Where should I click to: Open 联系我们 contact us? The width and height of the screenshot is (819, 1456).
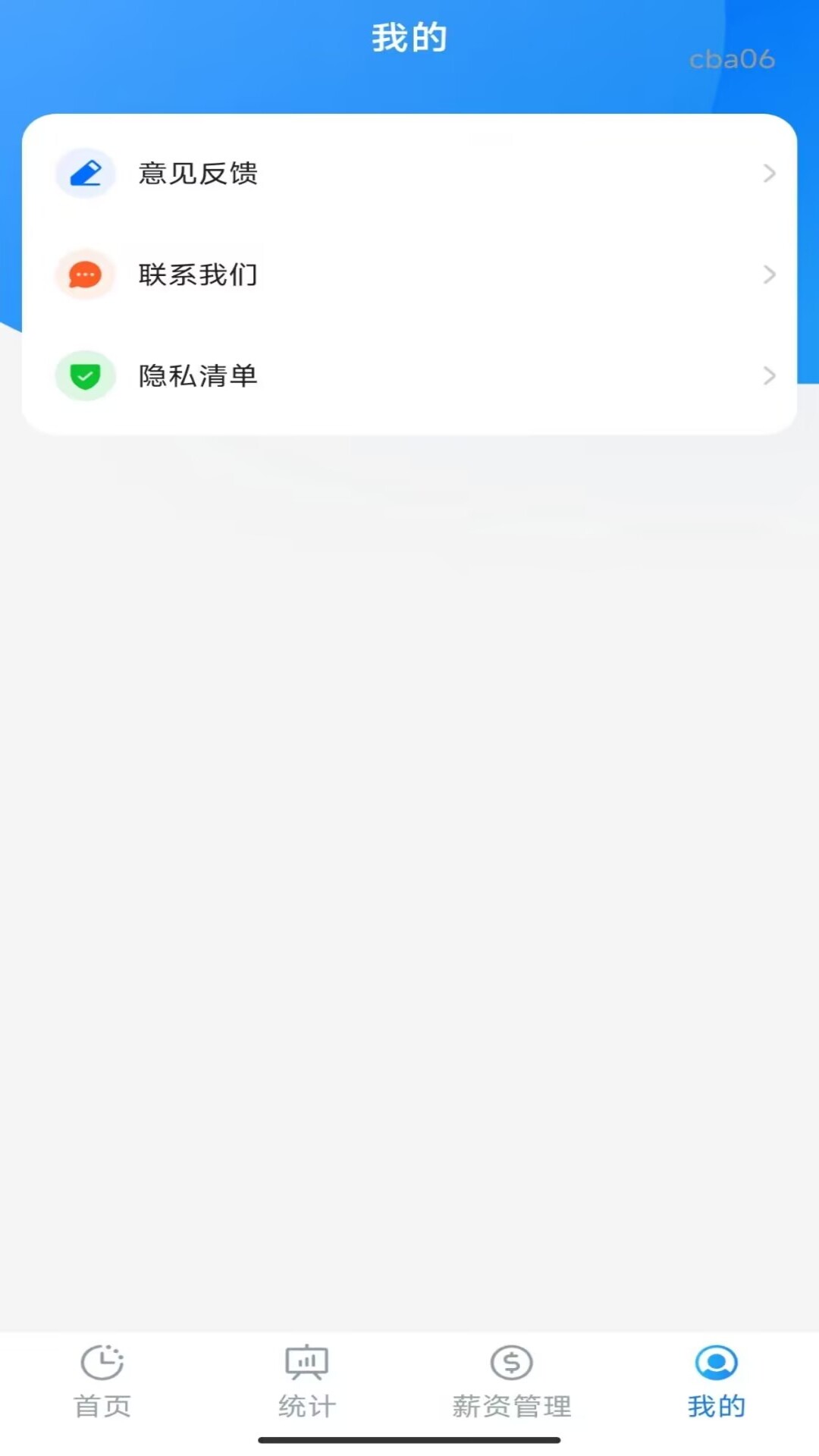click(409, 275)
